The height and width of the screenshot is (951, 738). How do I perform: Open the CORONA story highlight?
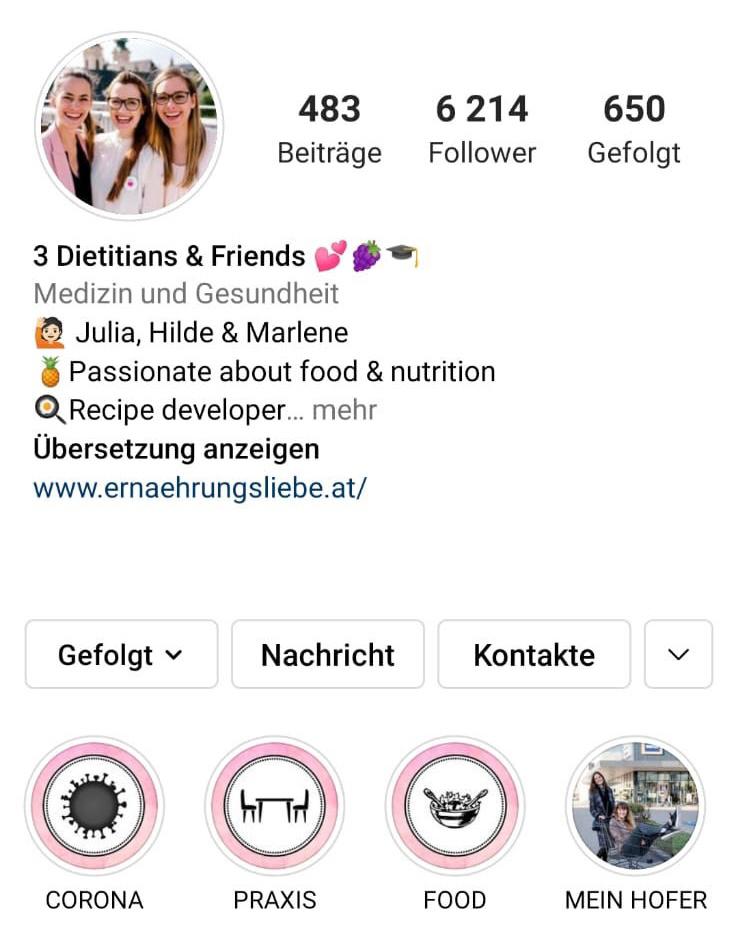(x=95, y=806)
